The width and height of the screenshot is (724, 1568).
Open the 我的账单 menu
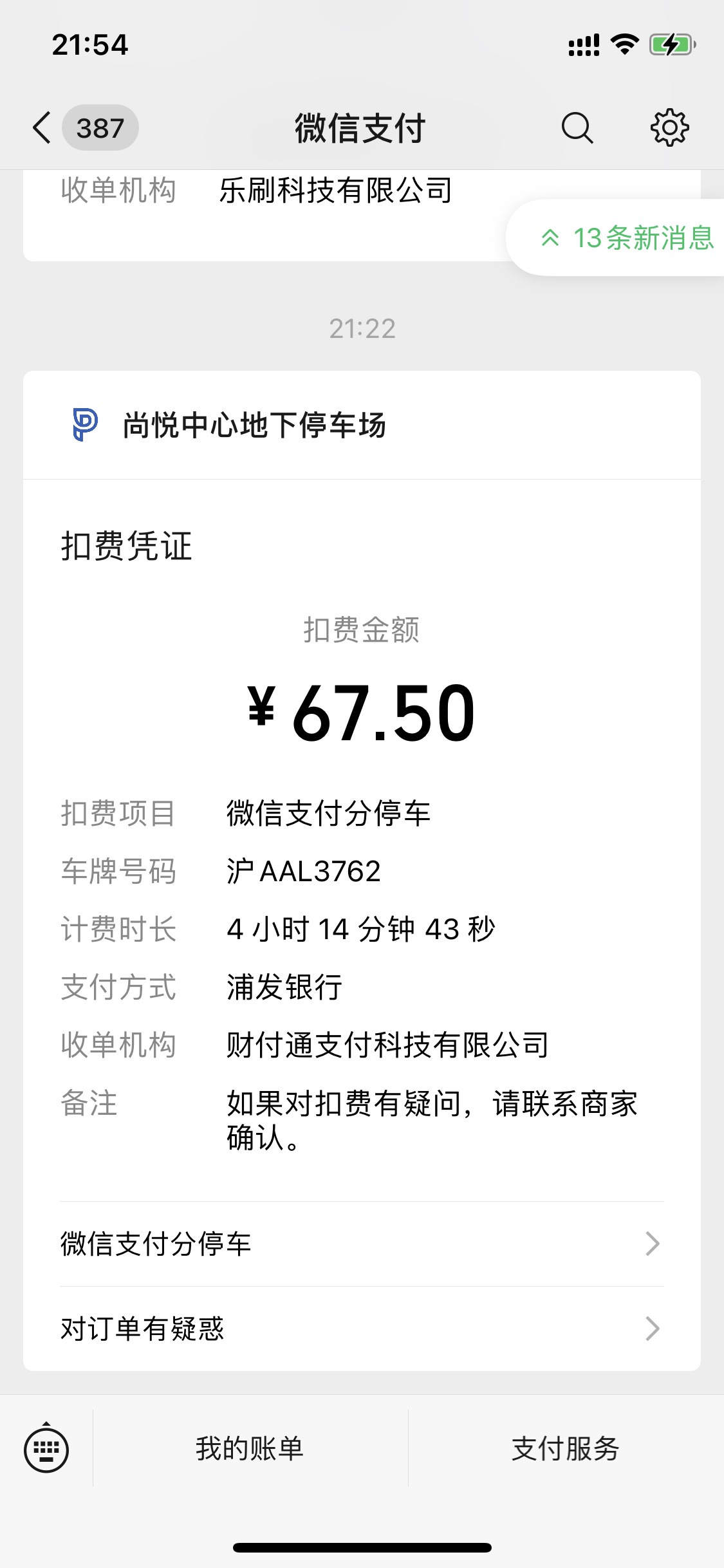point(250,1448)
